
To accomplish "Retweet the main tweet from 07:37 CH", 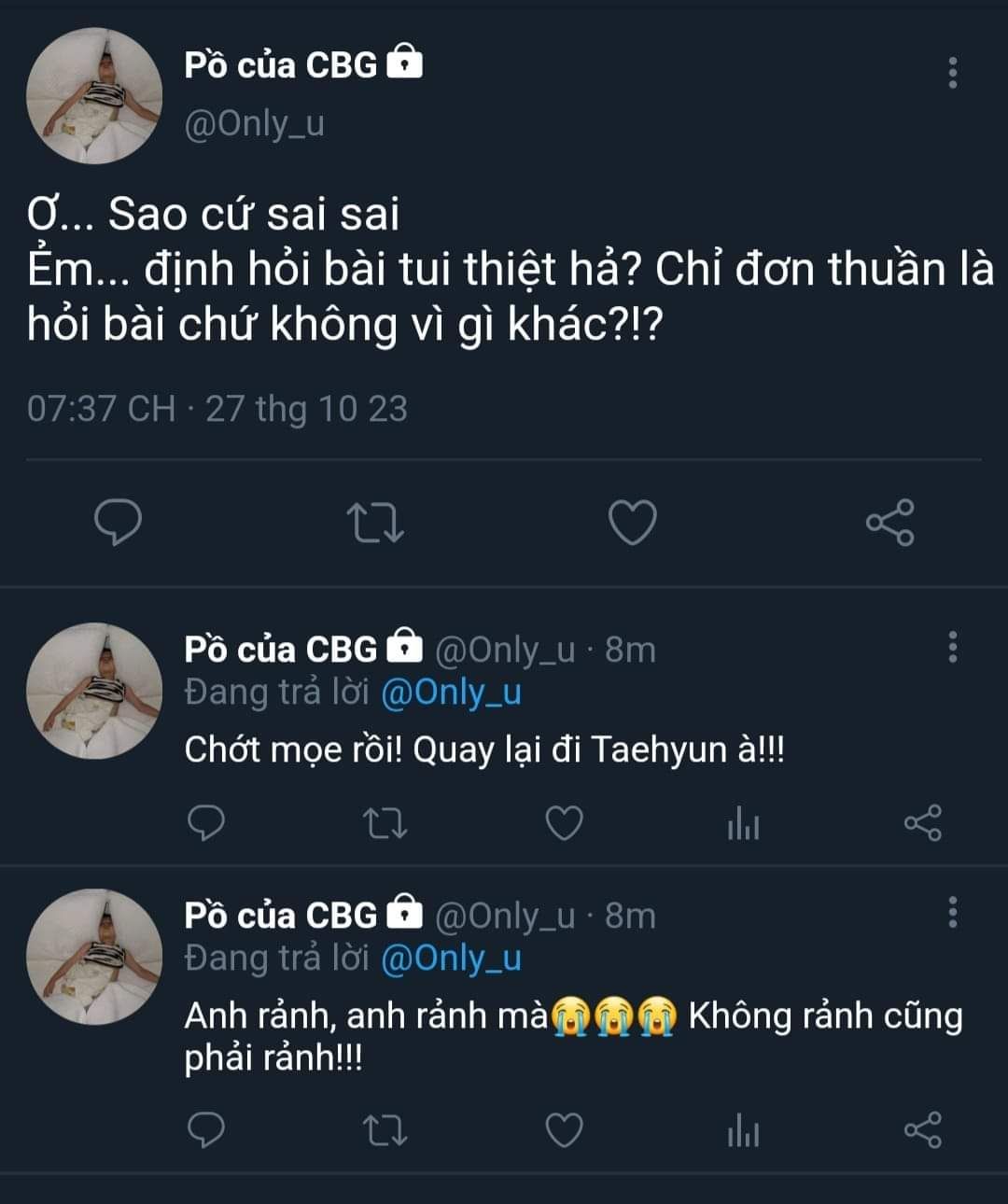I will tap(375, 523).
